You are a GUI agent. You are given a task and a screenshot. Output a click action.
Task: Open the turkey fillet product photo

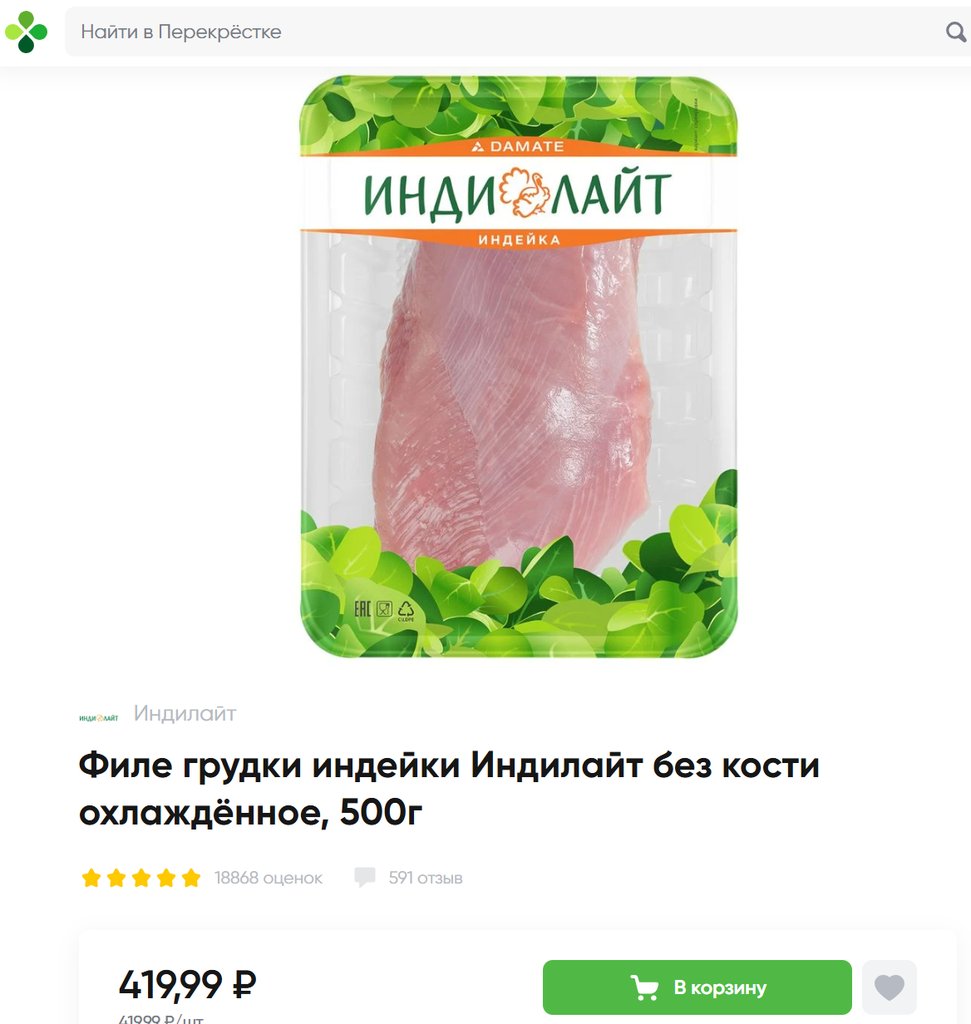click(x=518, y=367)
